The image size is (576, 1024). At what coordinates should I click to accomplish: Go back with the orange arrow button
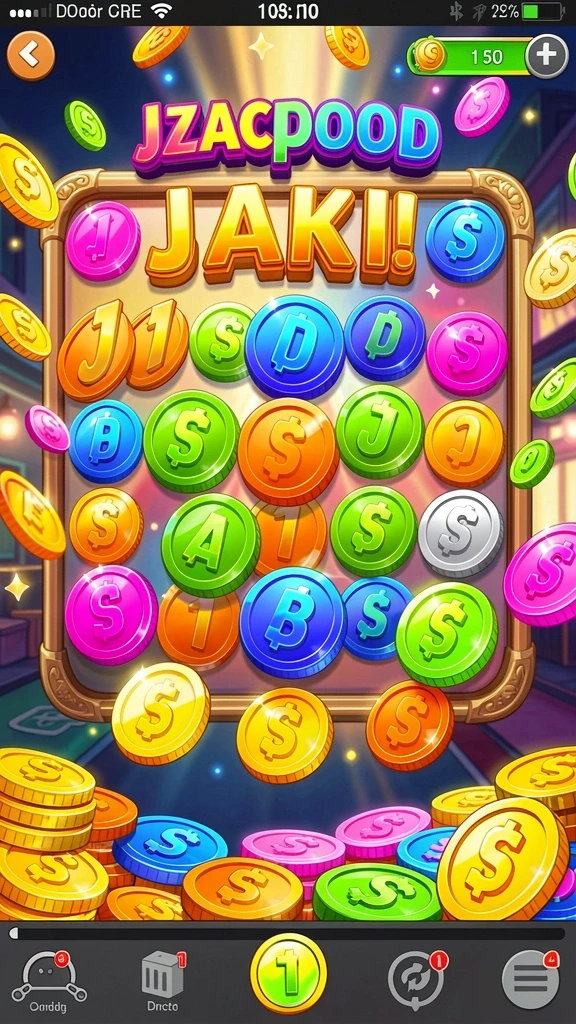coord(30,57)
